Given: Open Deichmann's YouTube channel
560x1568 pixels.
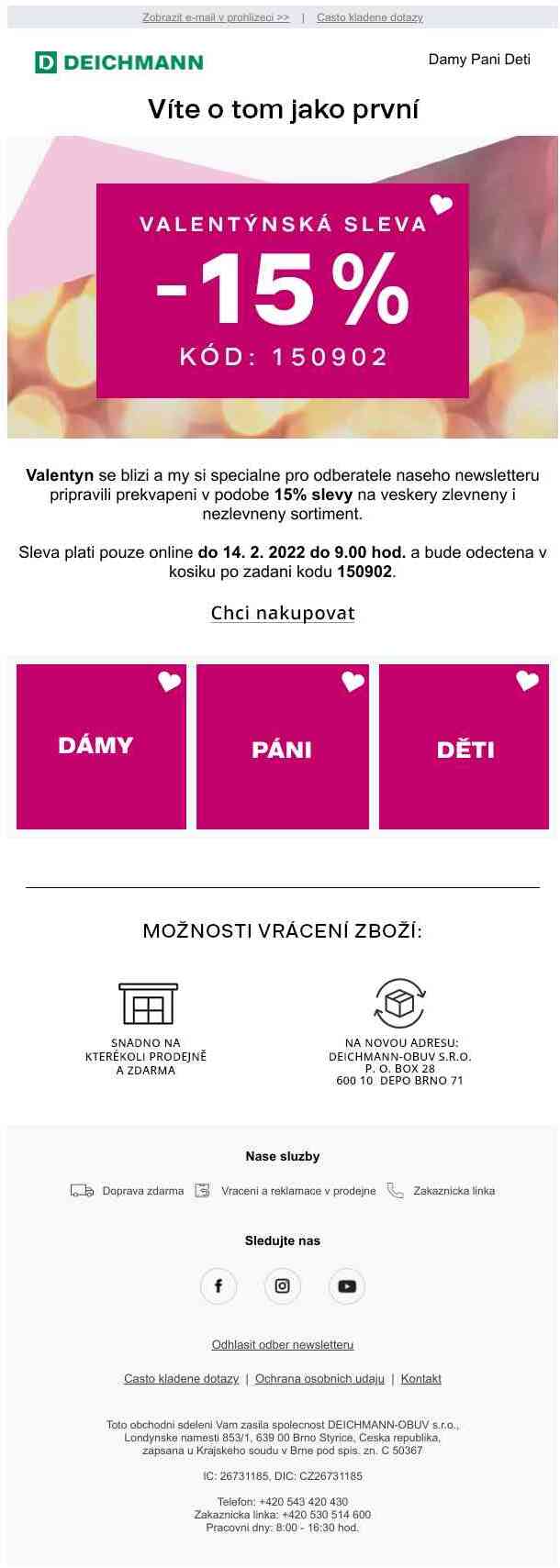Looking at the screenshot, I should pos(347,1285).
